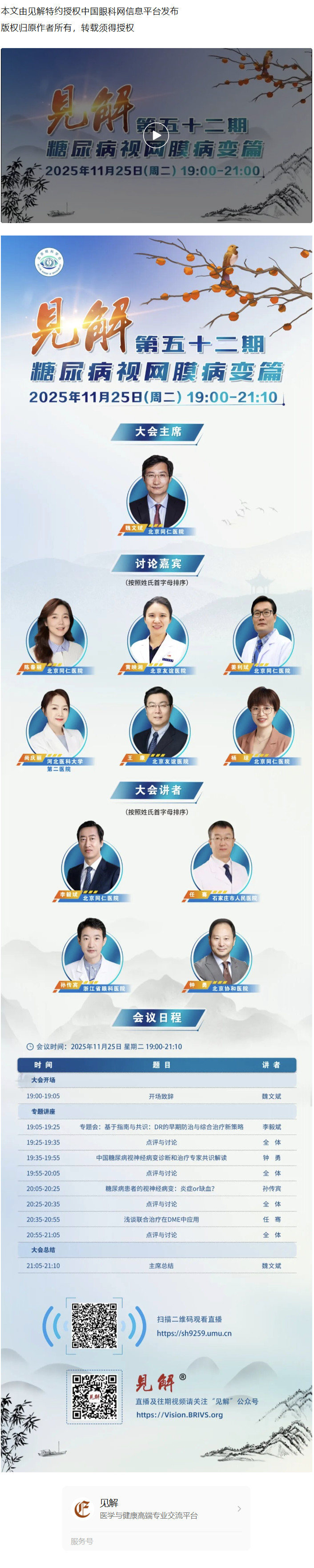
Task: Play the 见解 第五十二期 video
Action: tap(157, 135)
